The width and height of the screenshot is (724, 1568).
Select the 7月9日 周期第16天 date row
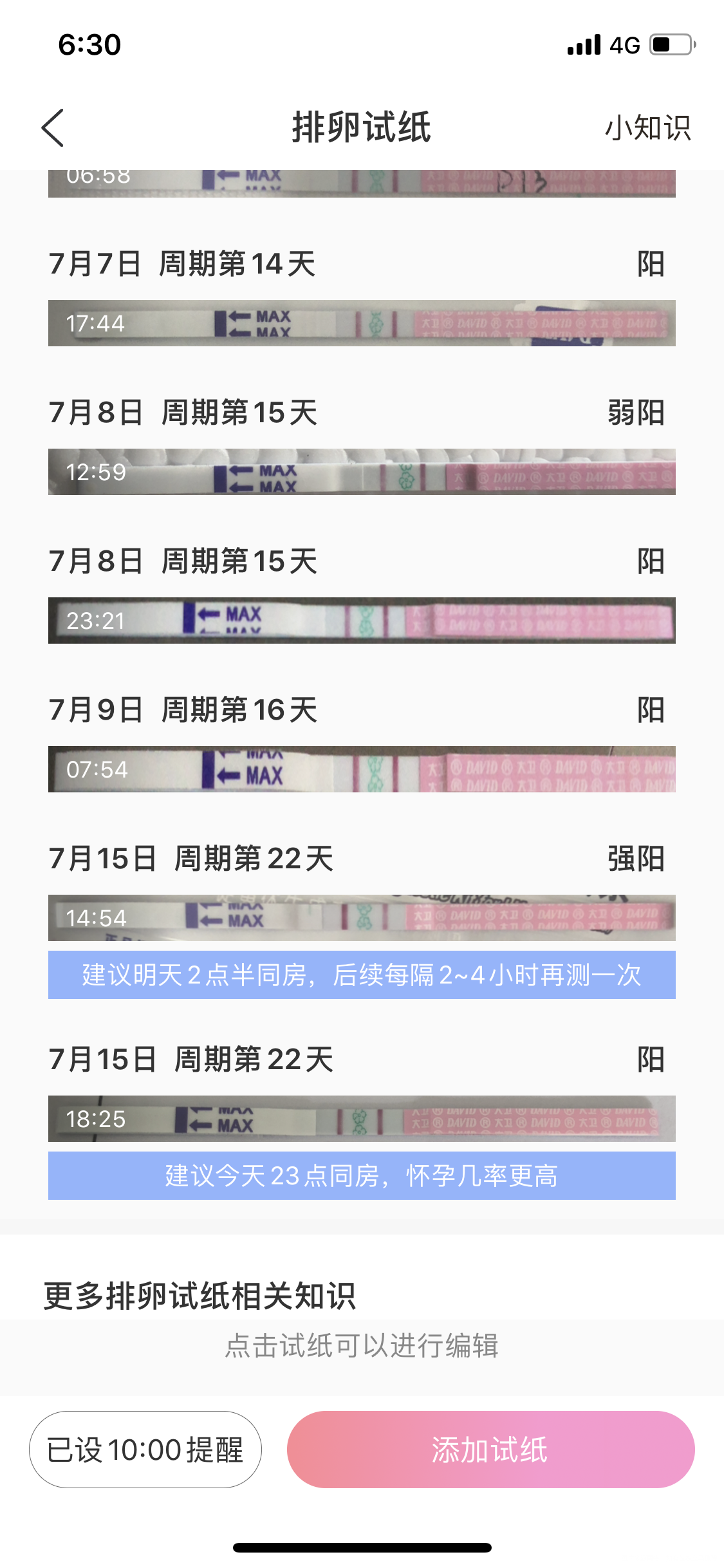click(183, 711)
